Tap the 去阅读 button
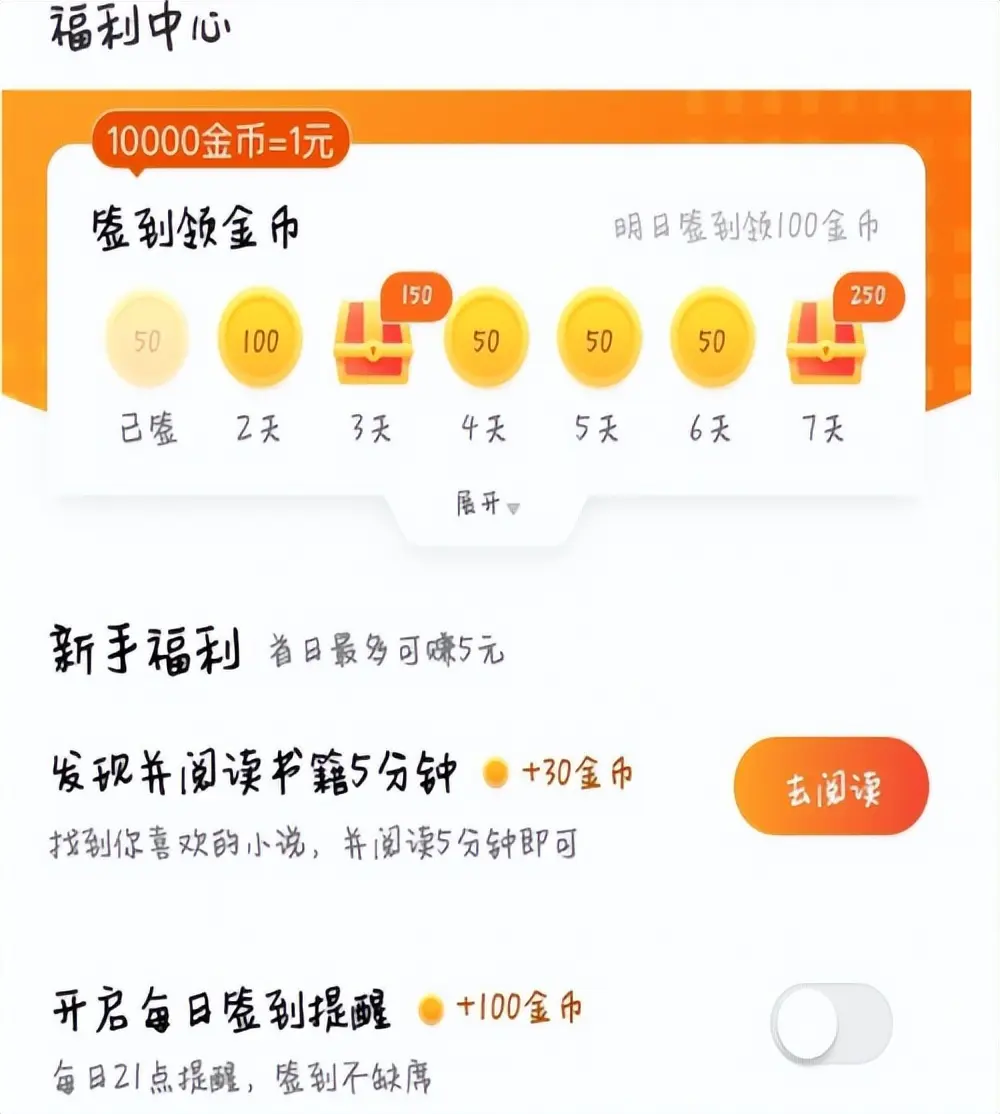This screenshot has height=1114, width=1000. click(x=831, y=788)
